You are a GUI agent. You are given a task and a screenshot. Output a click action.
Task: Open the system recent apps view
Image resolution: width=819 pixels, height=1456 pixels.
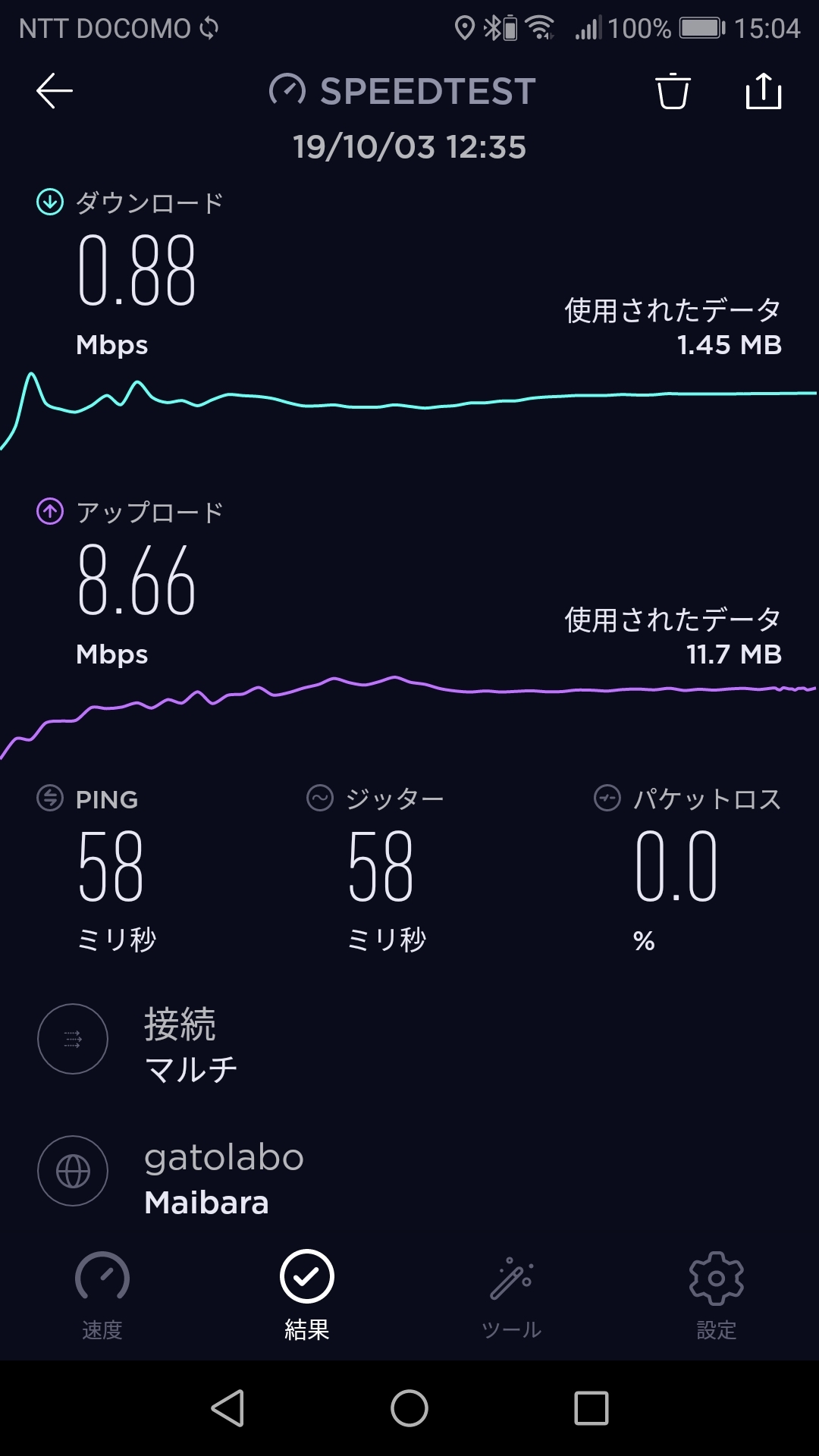click(591, 1408)
